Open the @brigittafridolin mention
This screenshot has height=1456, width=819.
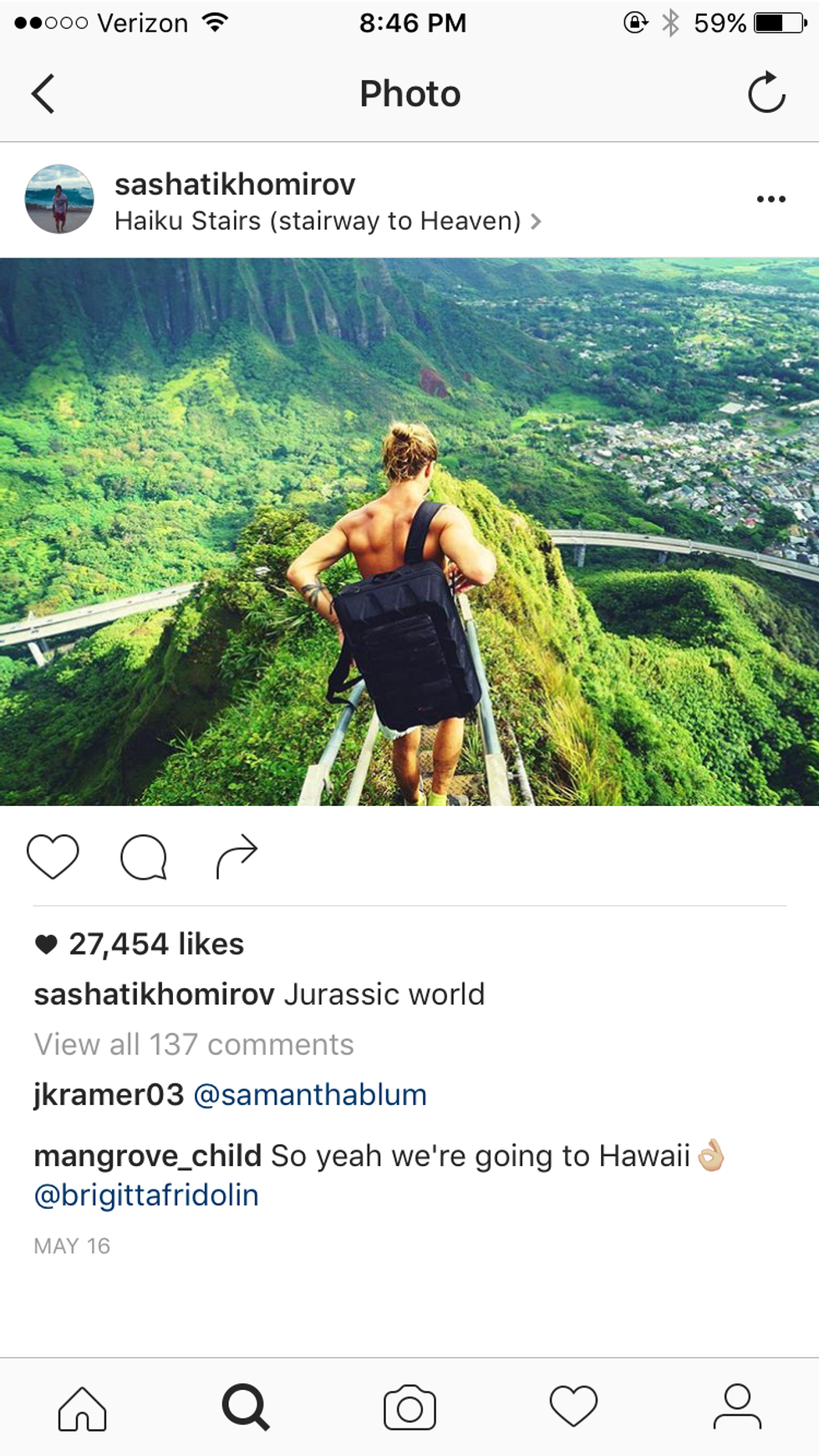click(146, 1195)
